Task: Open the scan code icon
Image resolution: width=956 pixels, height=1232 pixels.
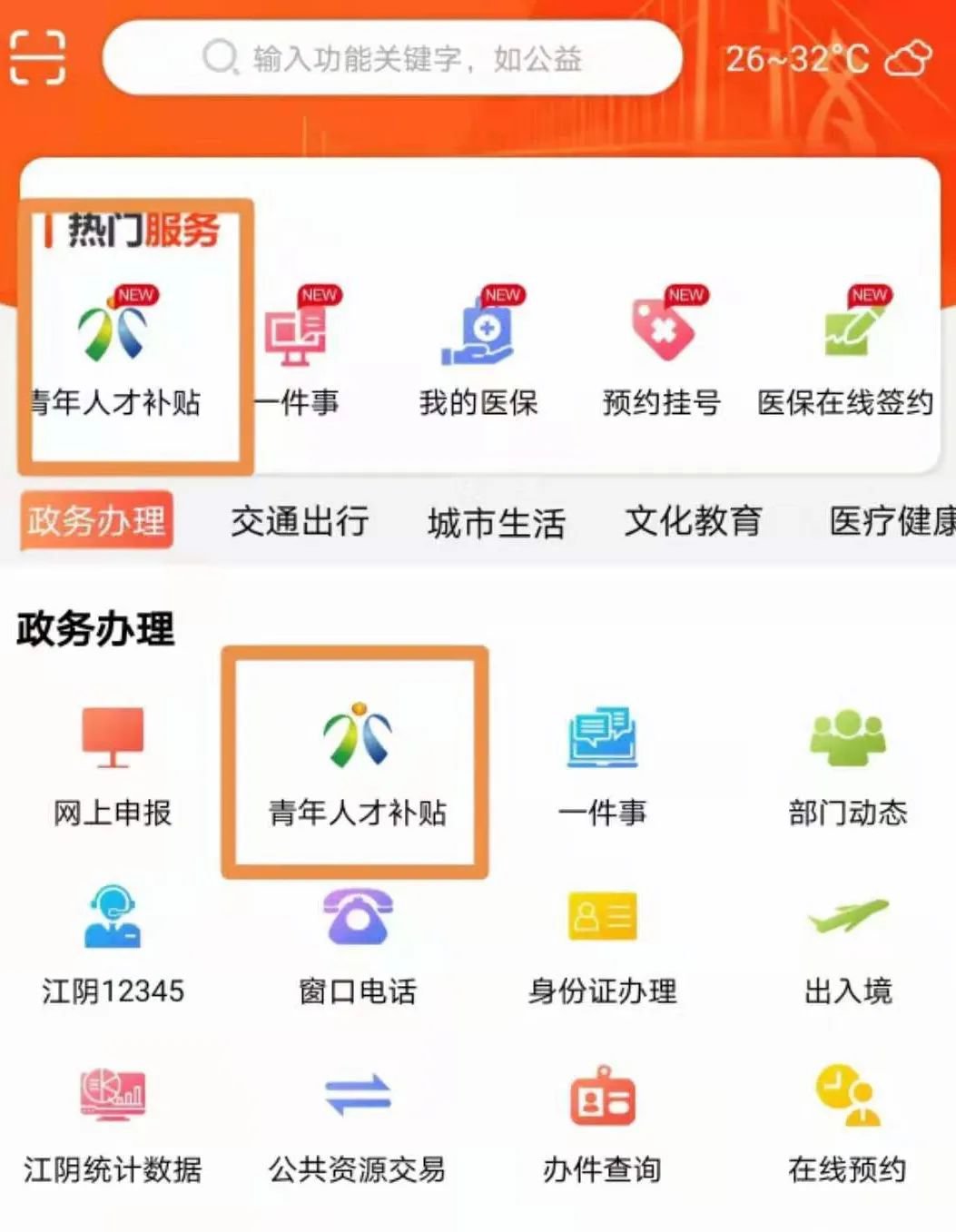Action: [37, 56]
